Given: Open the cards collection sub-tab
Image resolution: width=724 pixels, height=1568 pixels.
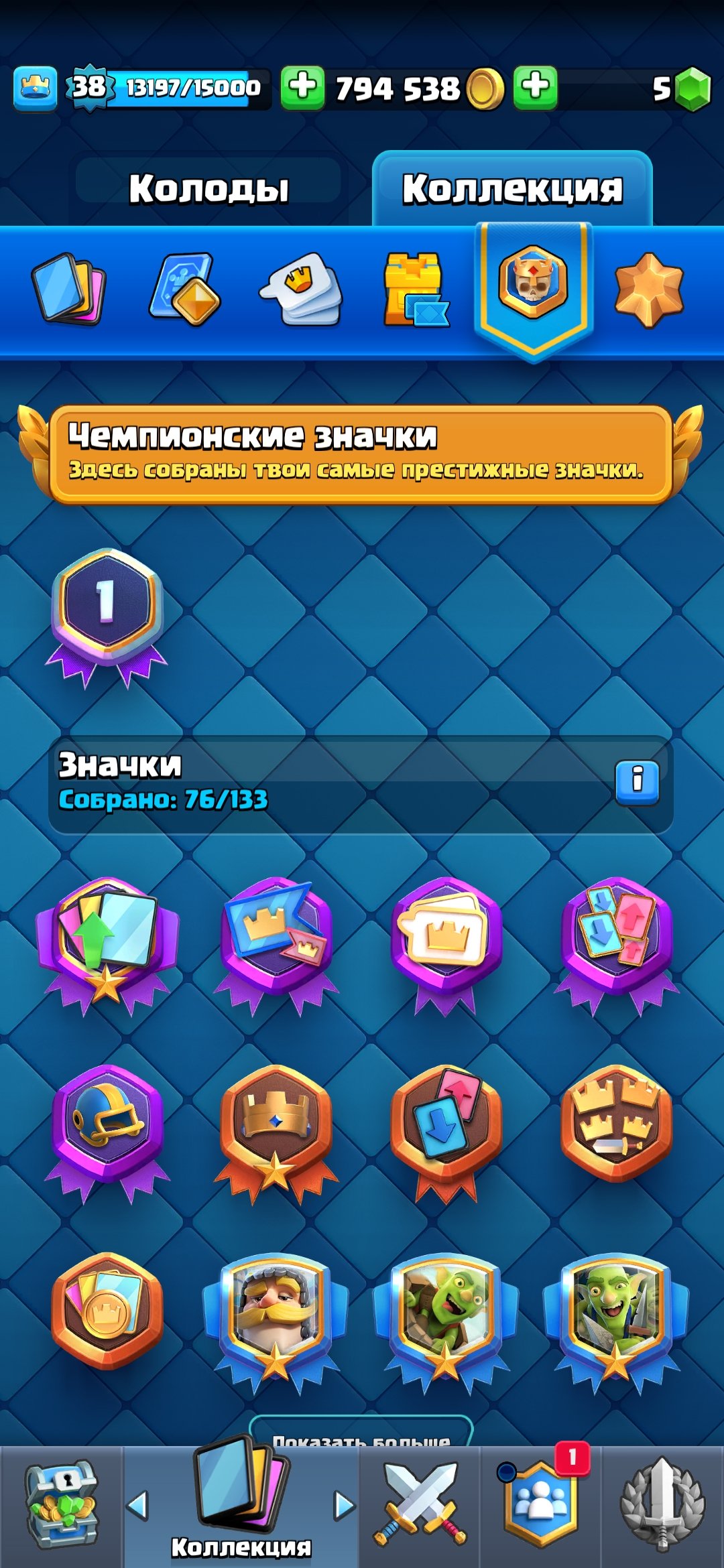Looking at the screenshot, I should [x=69, y=289].
